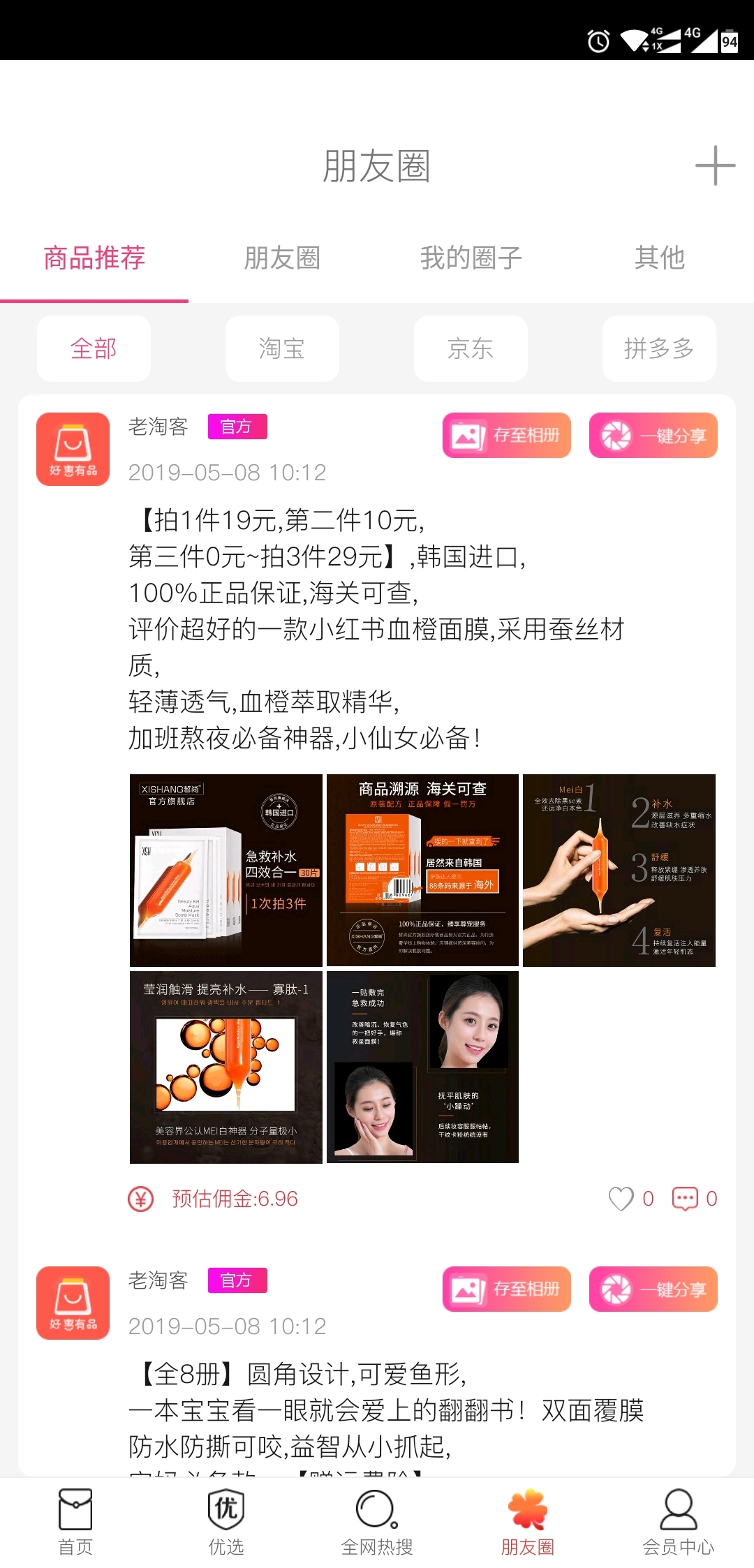
Task: Filter by 拼多多
Action: (x=659, y=348)
